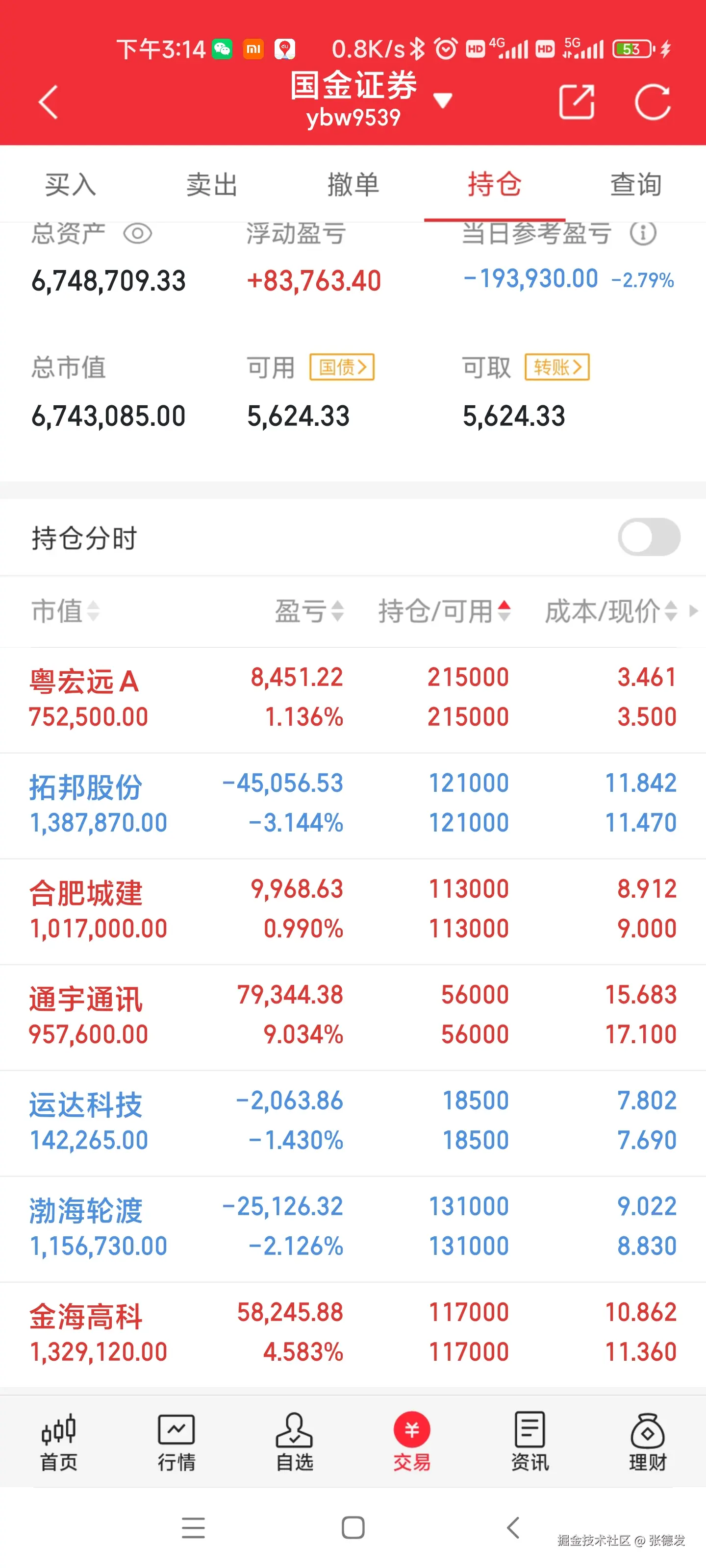Tap the 转账 transfer button
706x1568 pixels.
click(557, 367)
